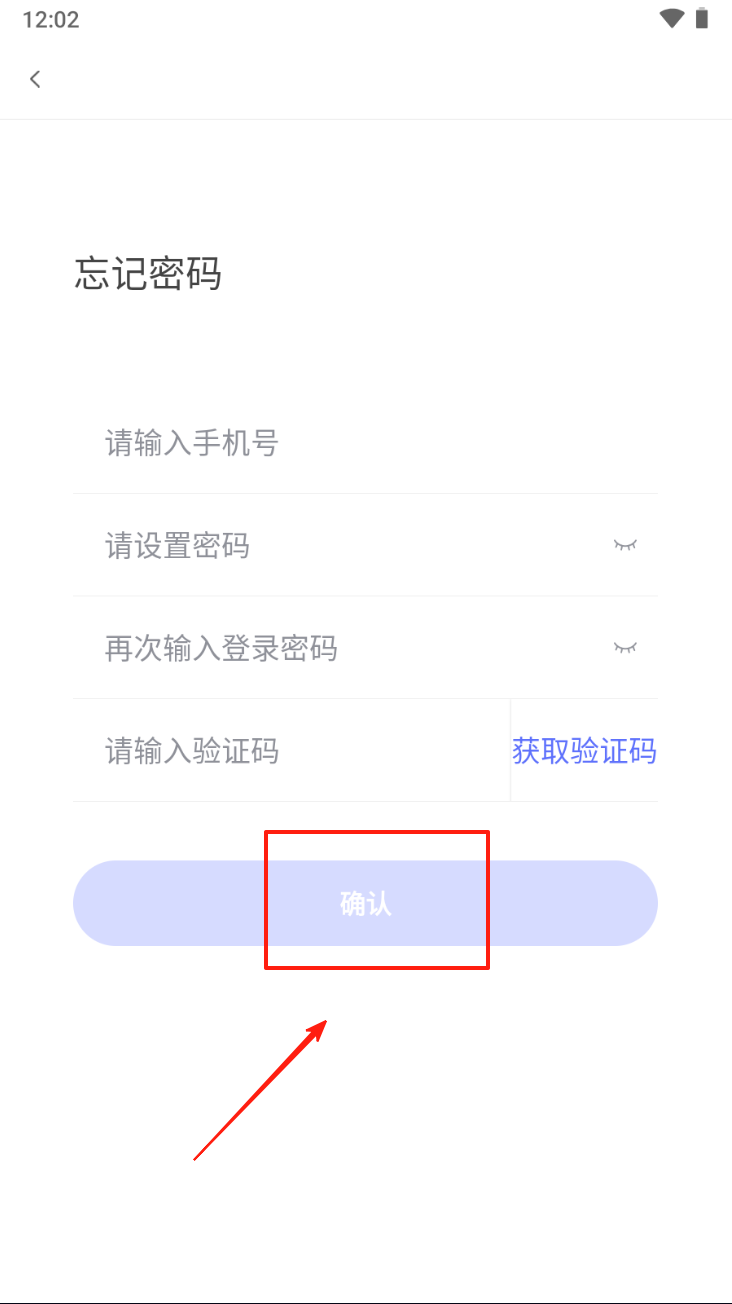Confirm with the 确认 button
This screenshot has width=732, height=1304.
pos(365,903)
